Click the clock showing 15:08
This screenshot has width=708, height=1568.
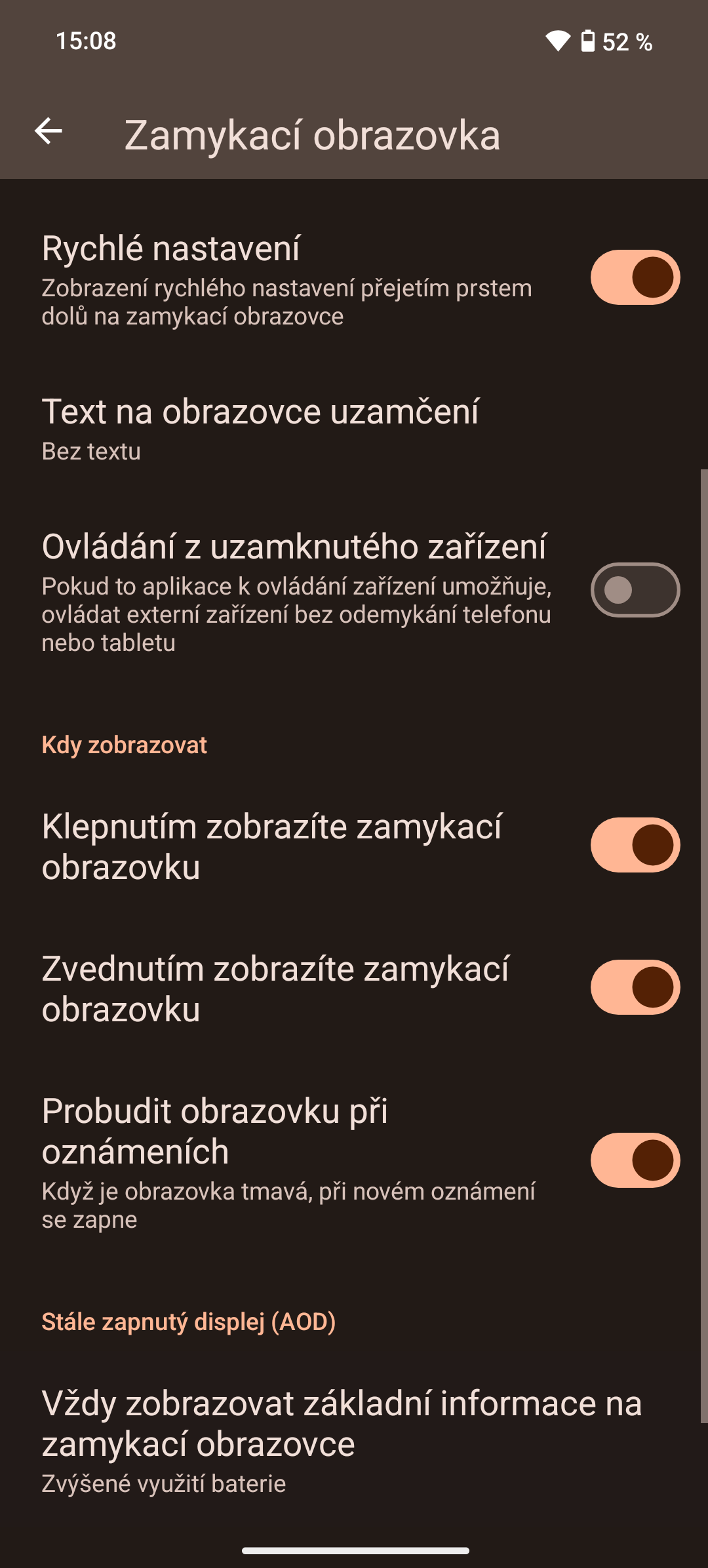[x=86, y=41]
